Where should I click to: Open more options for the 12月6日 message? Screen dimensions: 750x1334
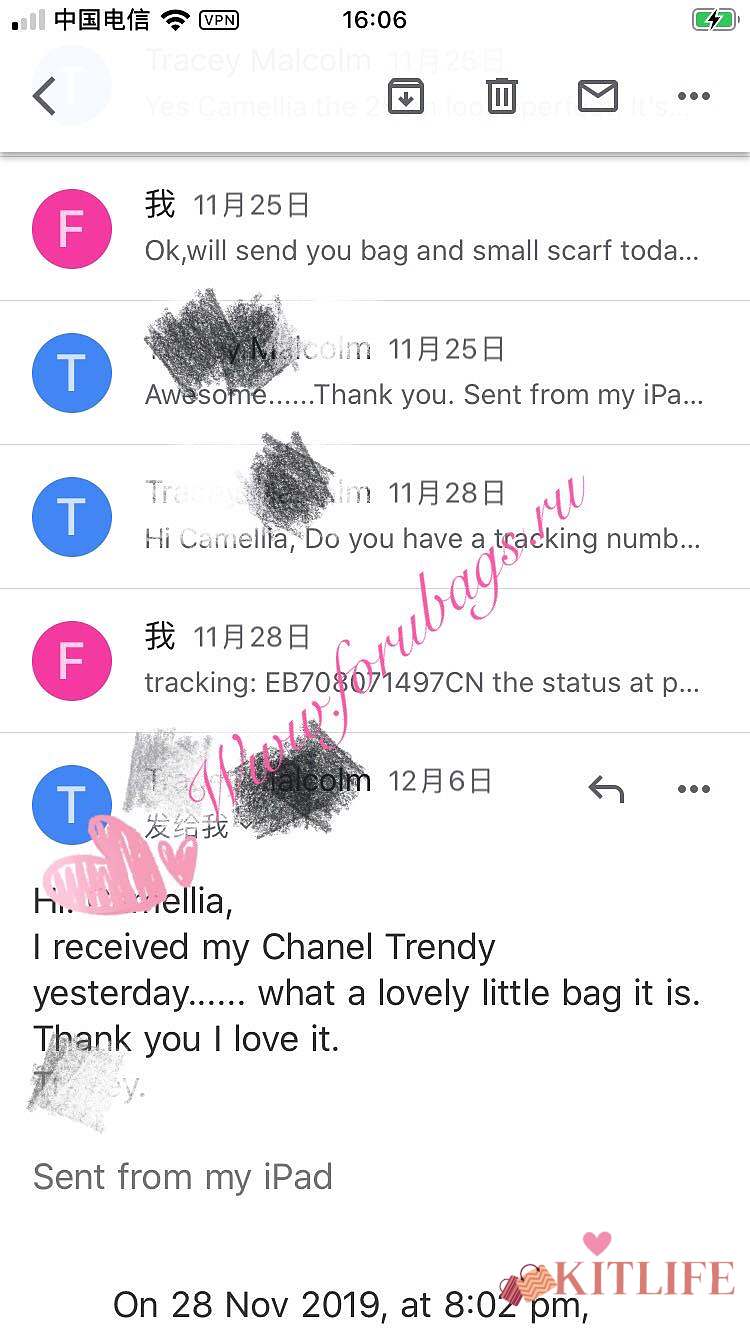pyautogui.click(x=693, y=790)
